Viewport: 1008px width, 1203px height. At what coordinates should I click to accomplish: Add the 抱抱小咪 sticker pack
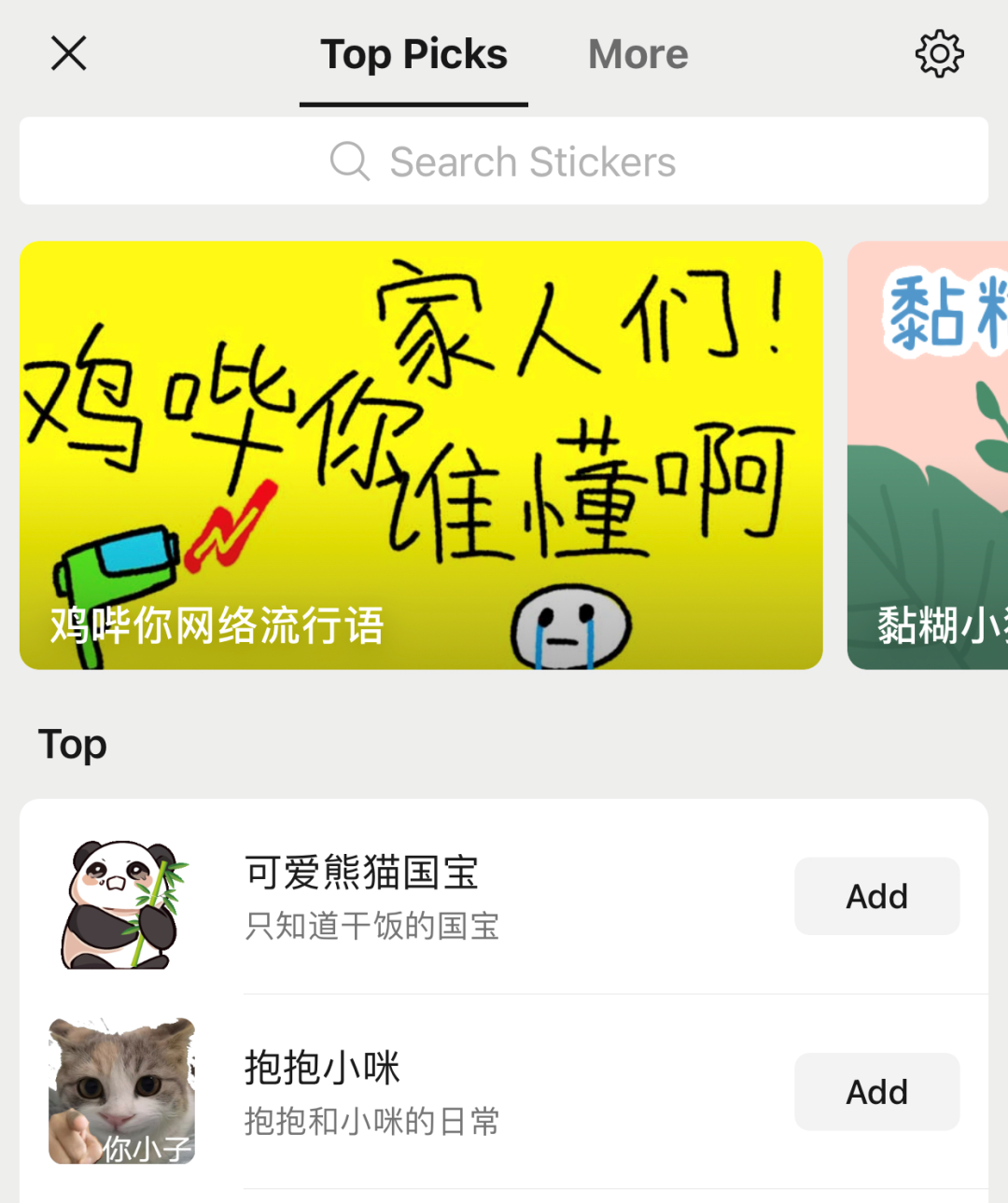tap(876, 1091)
